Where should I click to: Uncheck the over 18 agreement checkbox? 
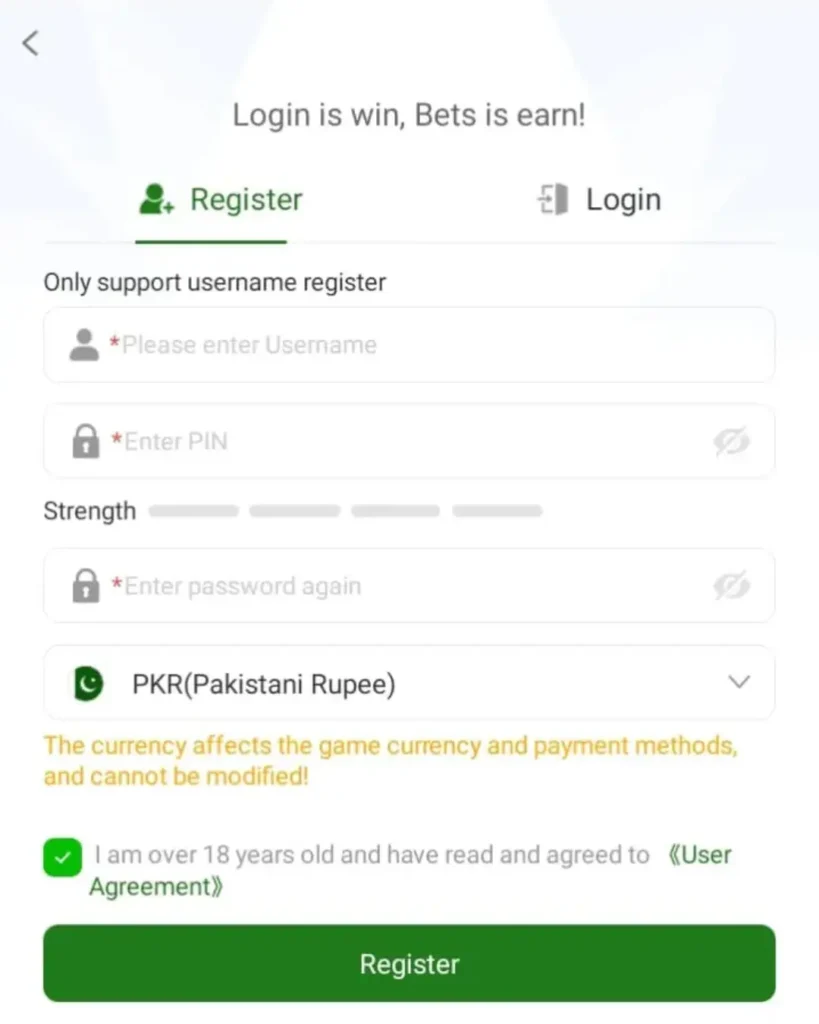[x=62, y=857]
